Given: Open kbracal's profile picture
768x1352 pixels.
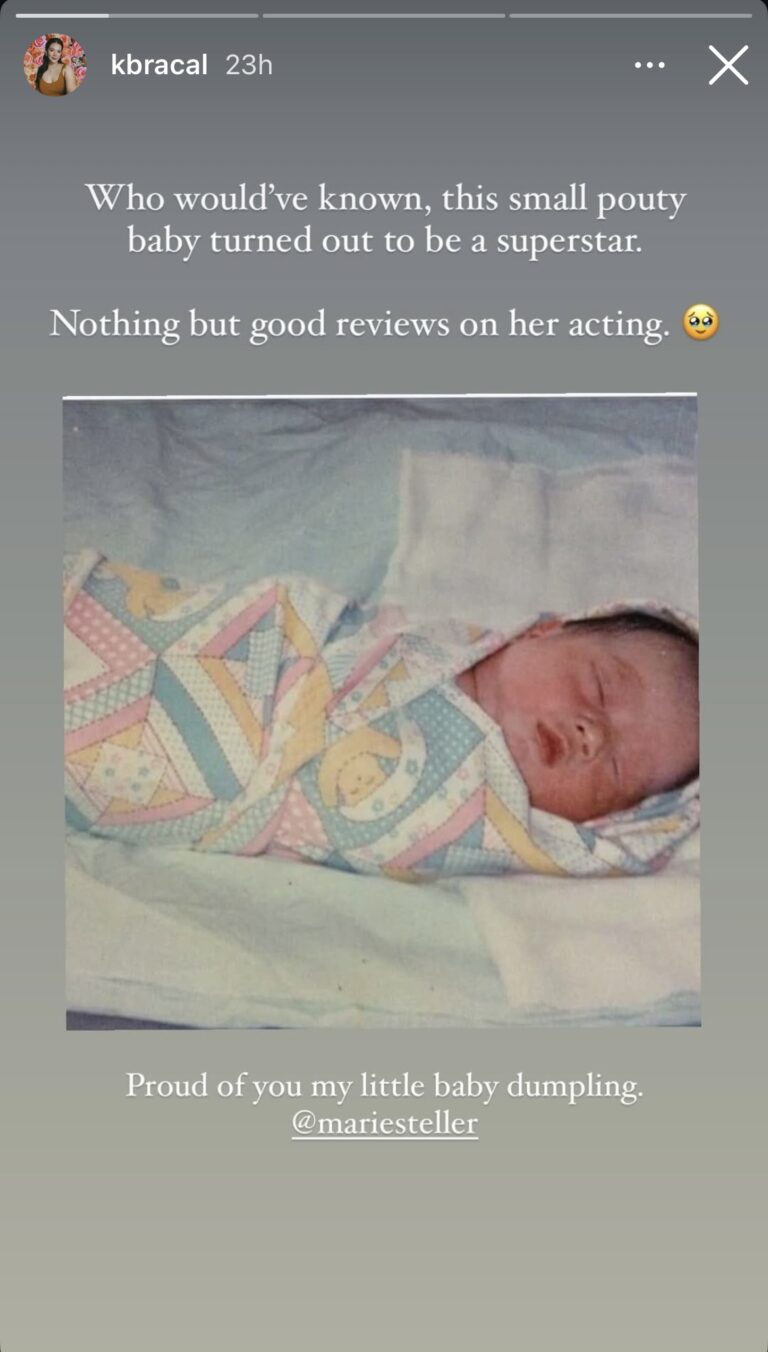Looking at the screenshot, I should coord(55,65).
